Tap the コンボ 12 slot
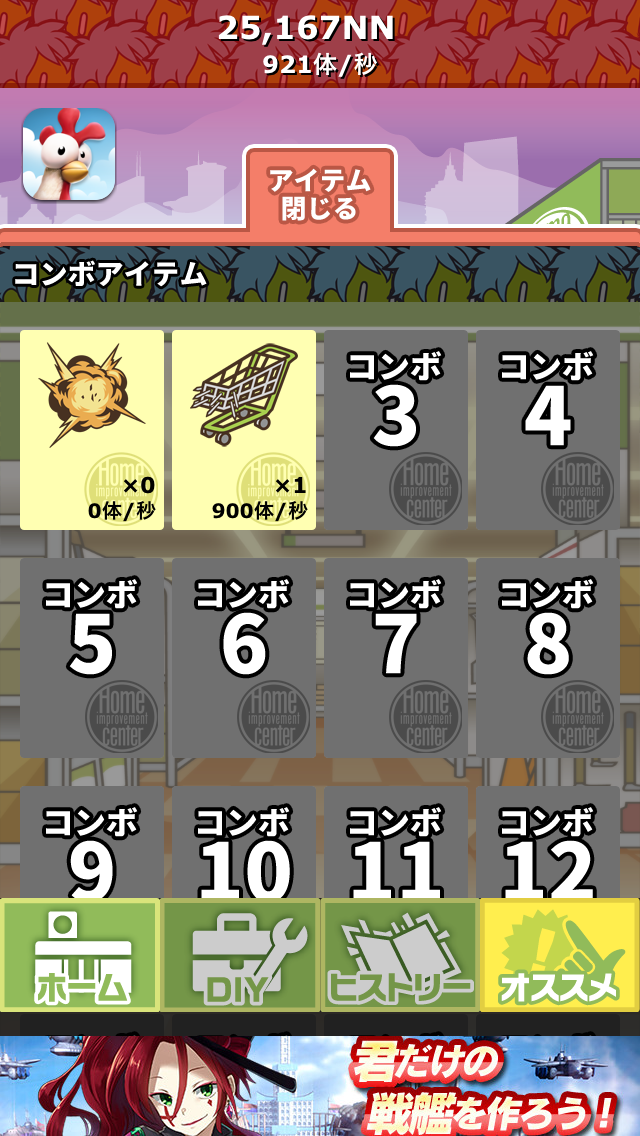 [548, 845]
